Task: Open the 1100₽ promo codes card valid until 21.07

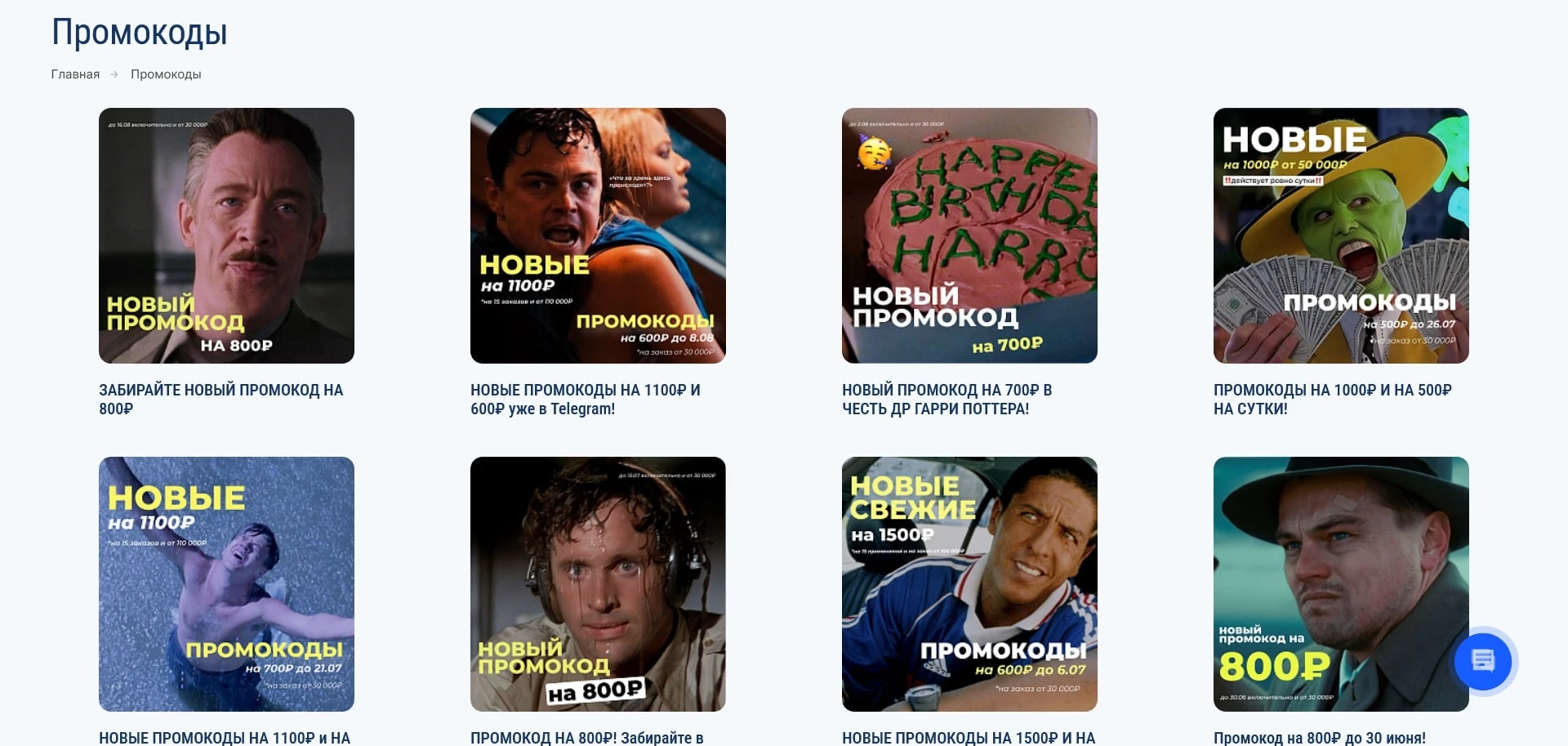Action: 226,583
